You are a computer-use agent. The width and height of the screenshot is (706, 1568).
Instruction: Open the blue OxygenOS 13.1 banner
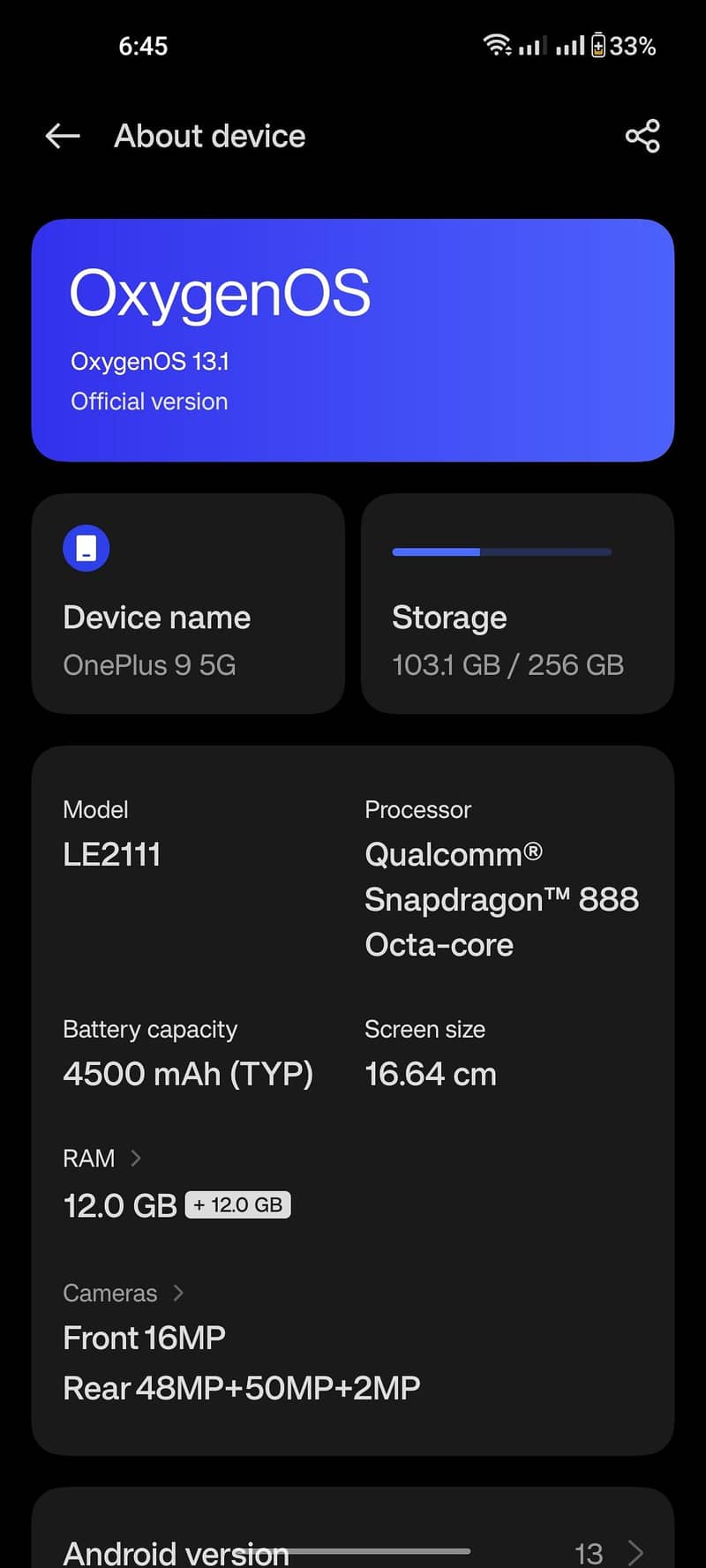point(353,339)
